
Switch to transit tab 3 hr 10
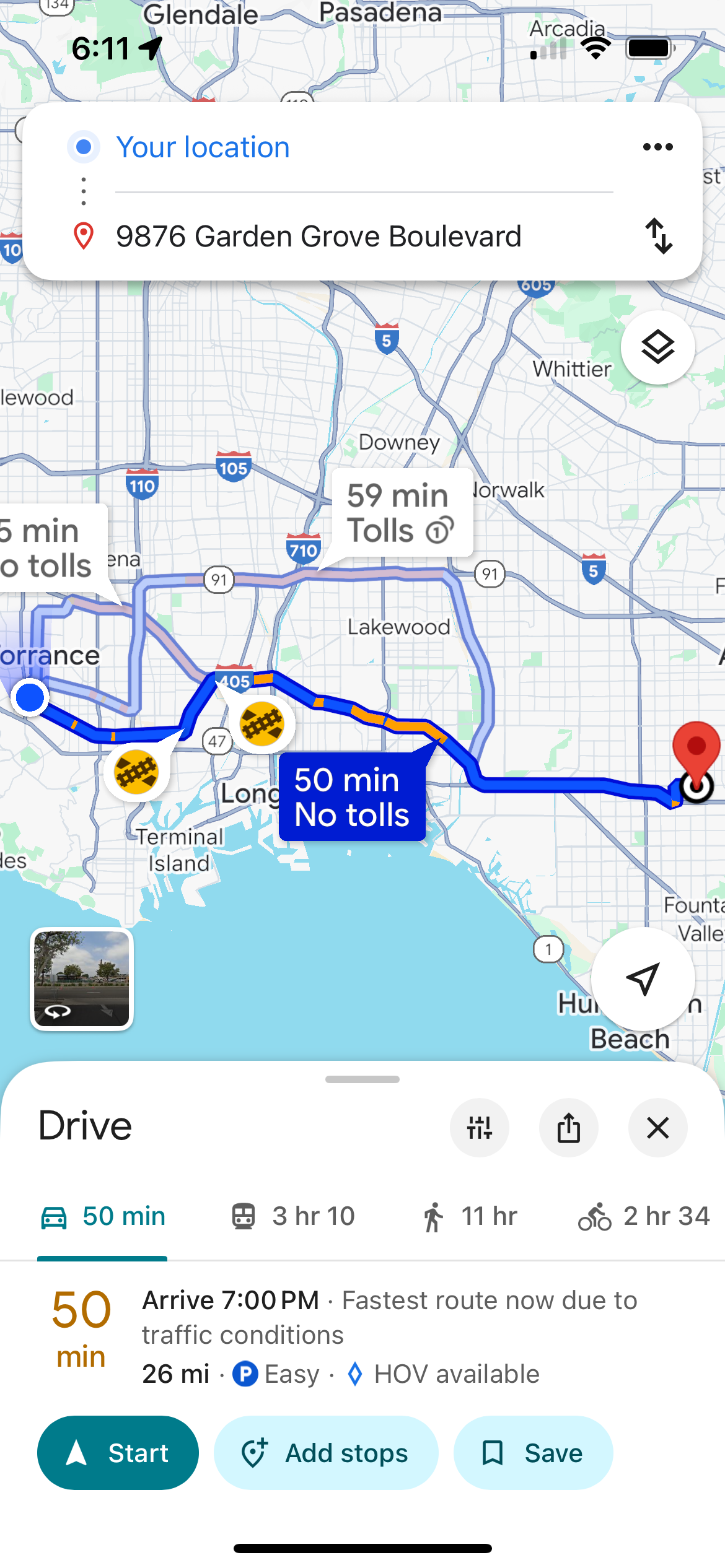click(293, 1216)
